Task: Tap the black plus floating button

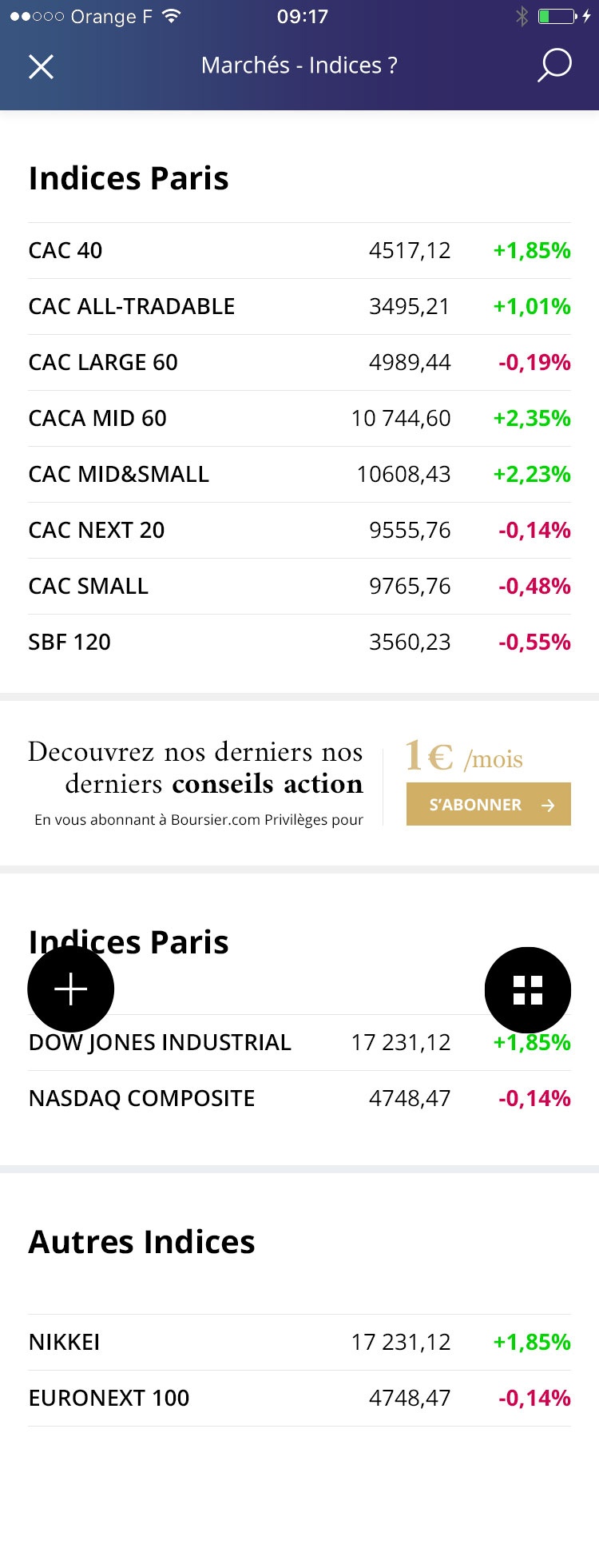Action: pyautogui.click(x=71, y=989)
